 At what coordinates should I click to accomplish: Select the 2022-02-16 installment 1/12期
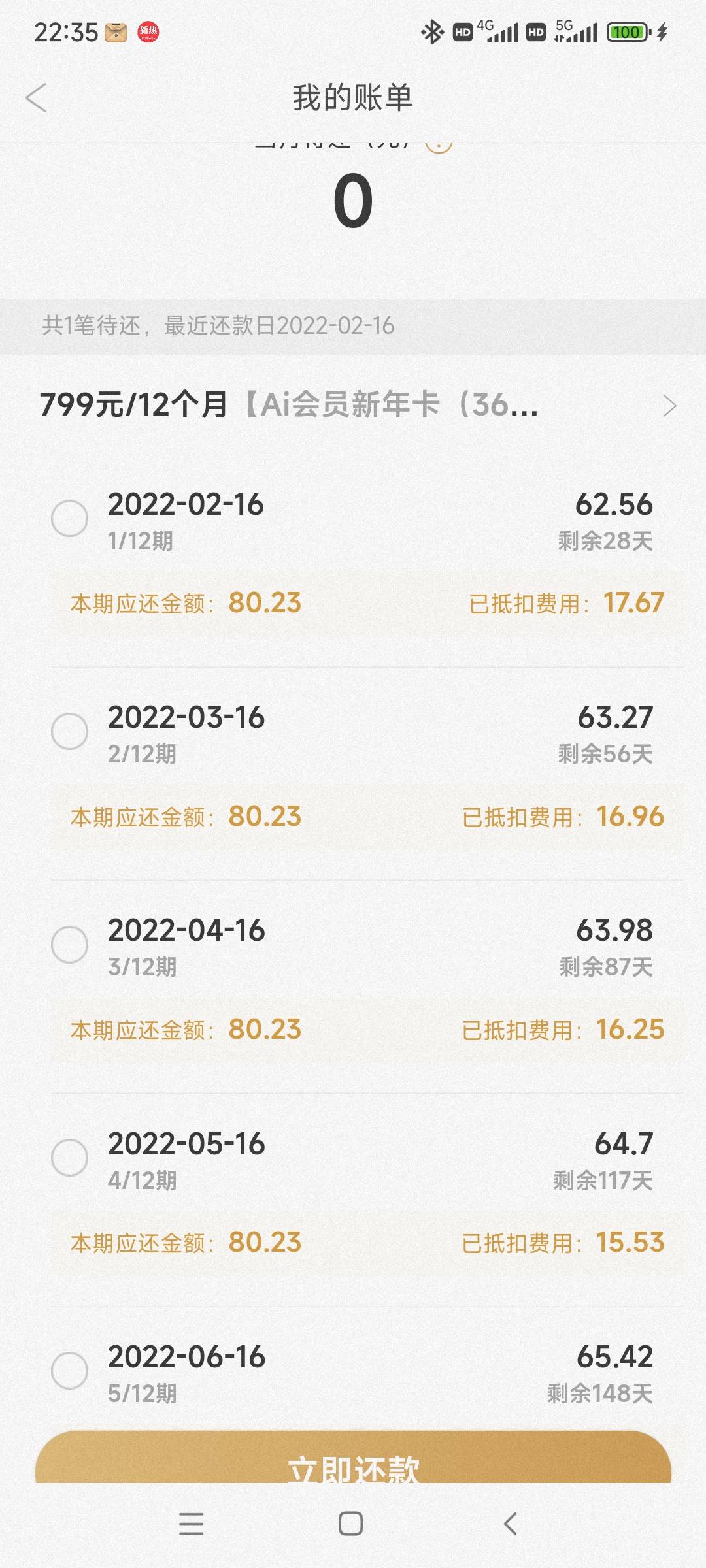70,519
